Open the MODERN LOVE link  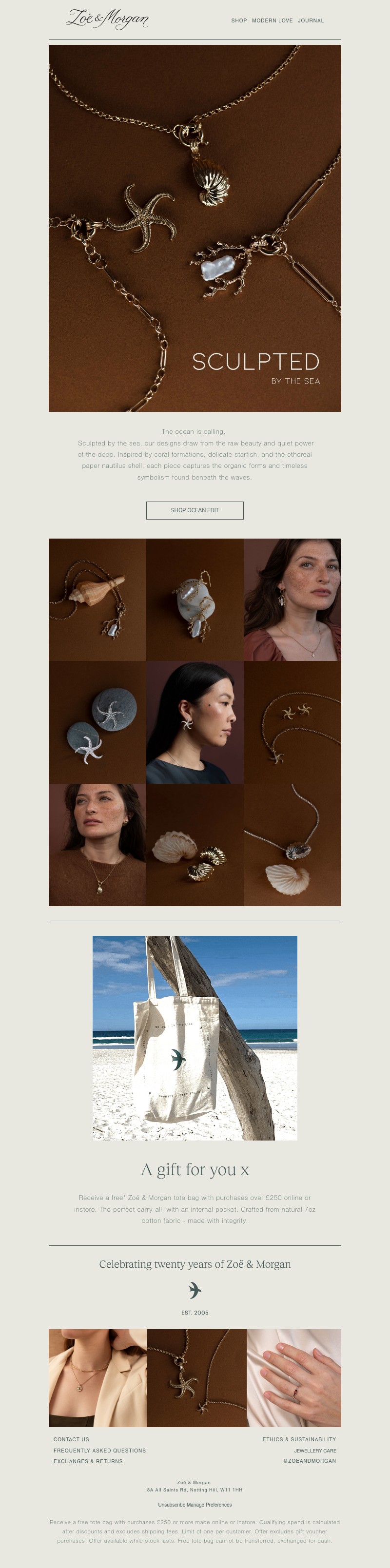tap(272, 20)
